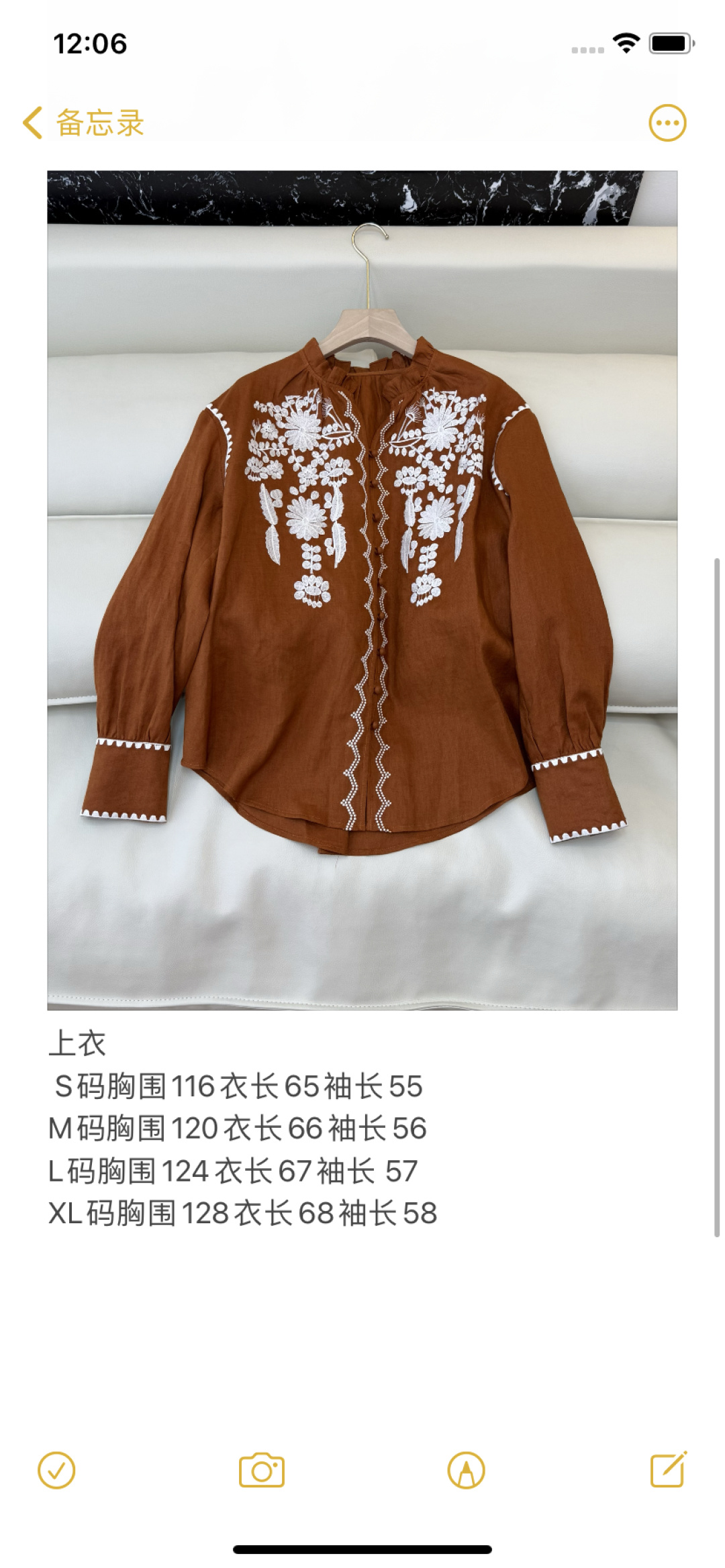Open the brown embroidered blouse photo
The image size is (725, 1568).
pyautogui.click(x=362, y=590)
